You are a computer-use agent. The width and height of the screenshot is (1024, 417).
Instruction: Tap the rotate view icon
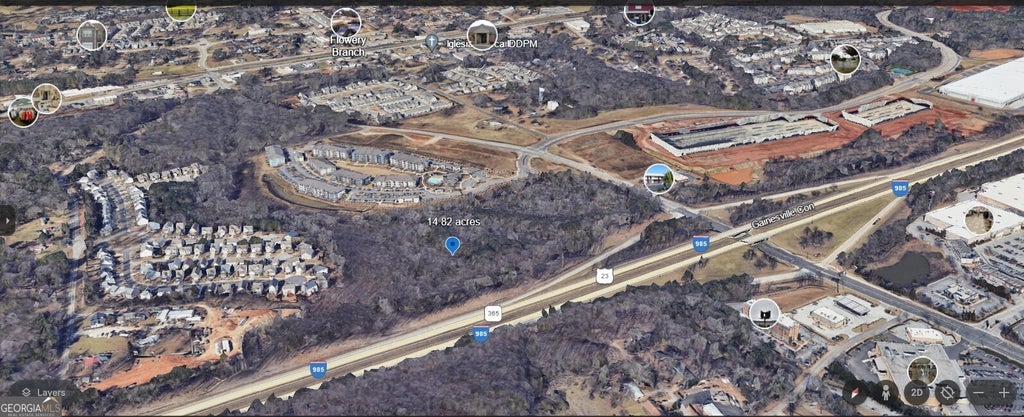click(x=946, y=392)
